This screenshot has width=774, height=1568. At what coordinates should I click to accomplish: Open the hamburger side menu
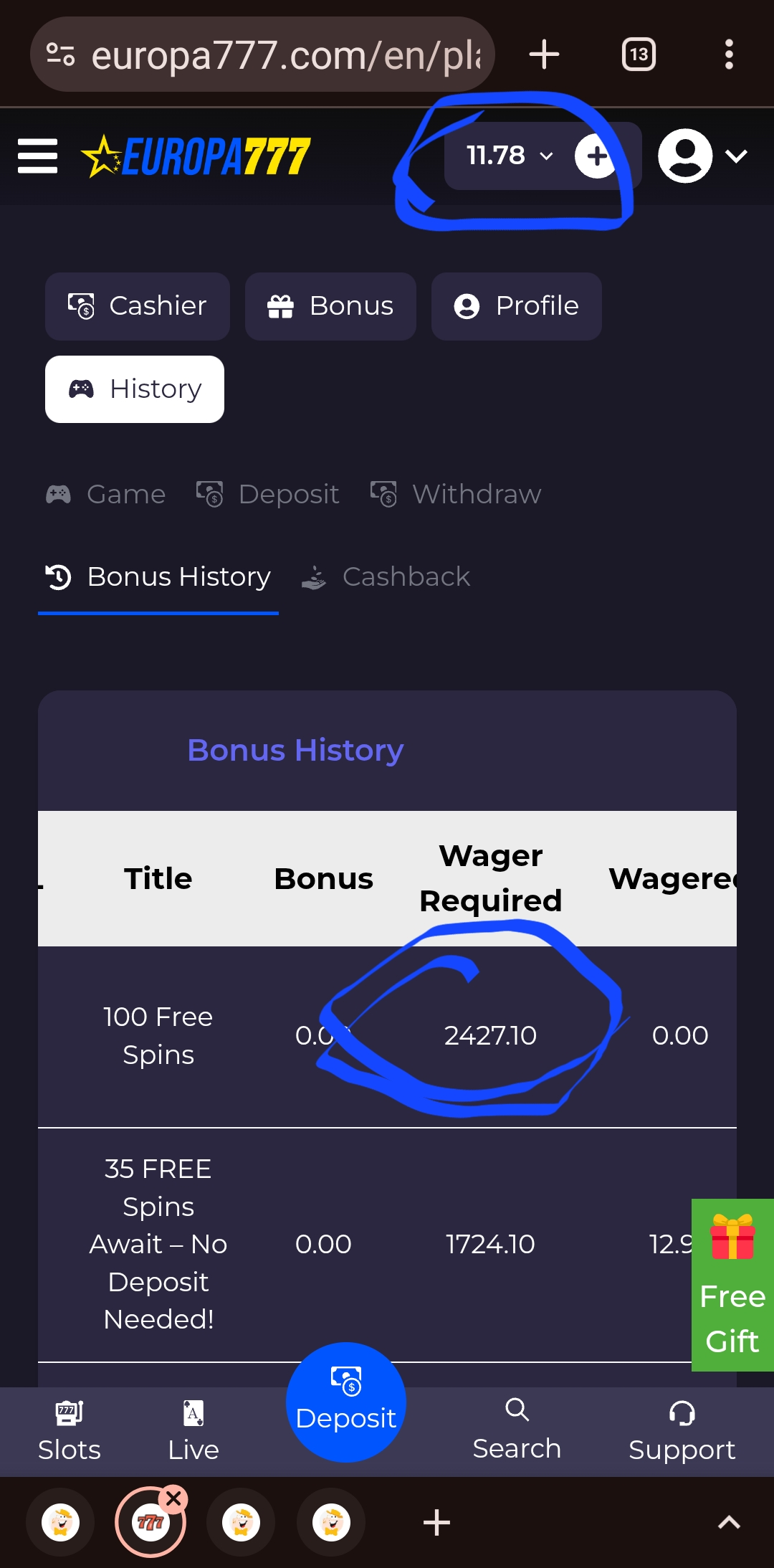[37, 156]
